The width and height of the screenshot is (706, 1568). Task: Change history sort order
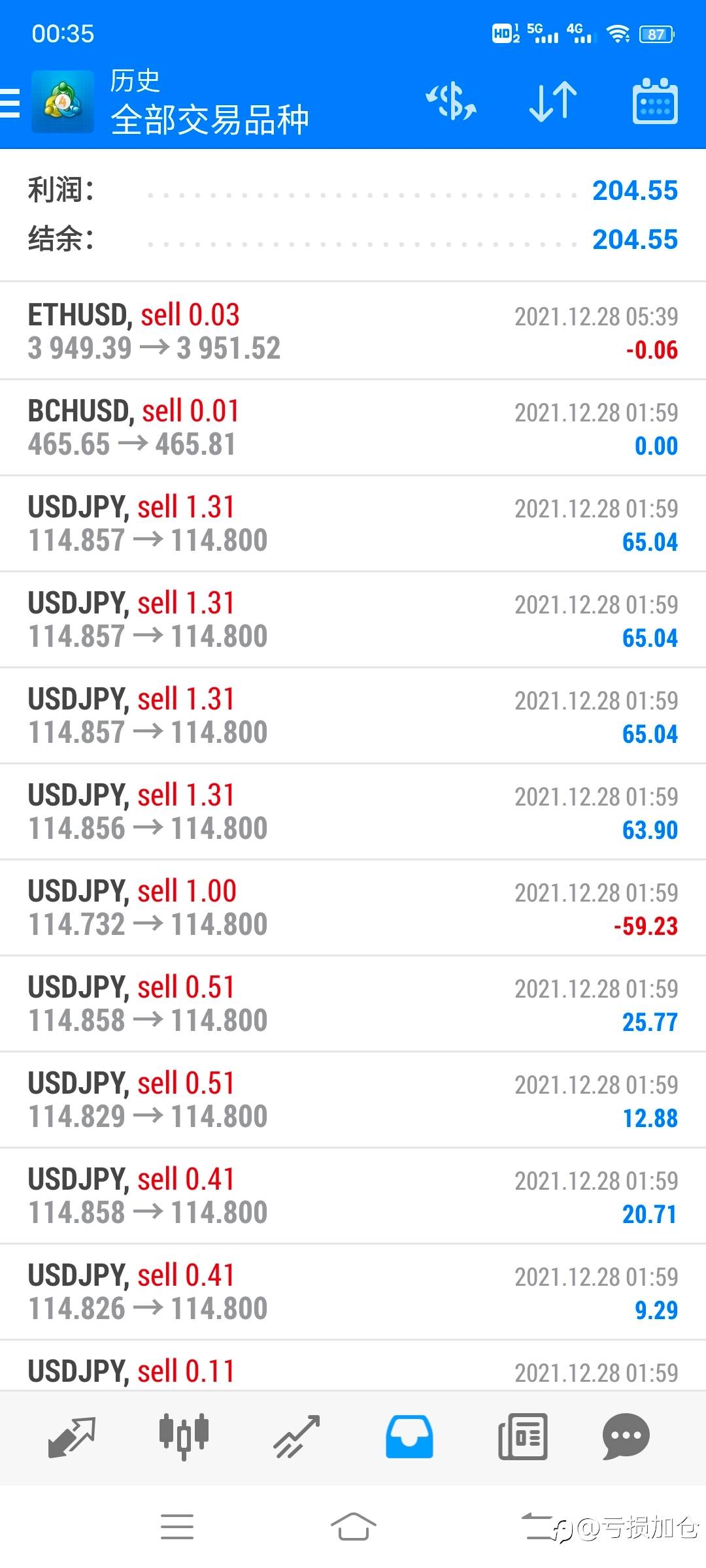552,102
